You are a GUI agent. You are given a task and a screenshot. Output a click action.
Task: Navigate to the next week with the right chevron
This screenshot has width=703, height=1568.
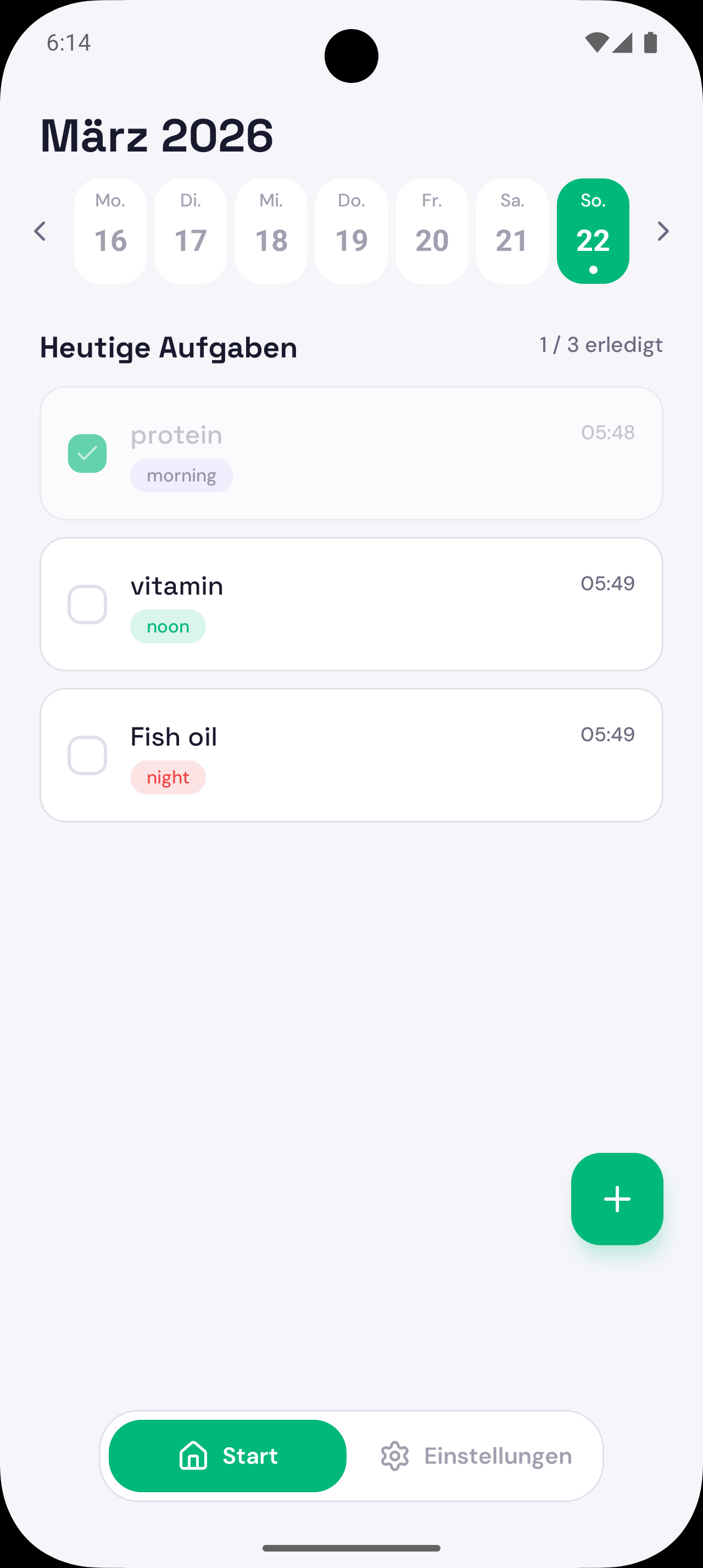point(662,231)
